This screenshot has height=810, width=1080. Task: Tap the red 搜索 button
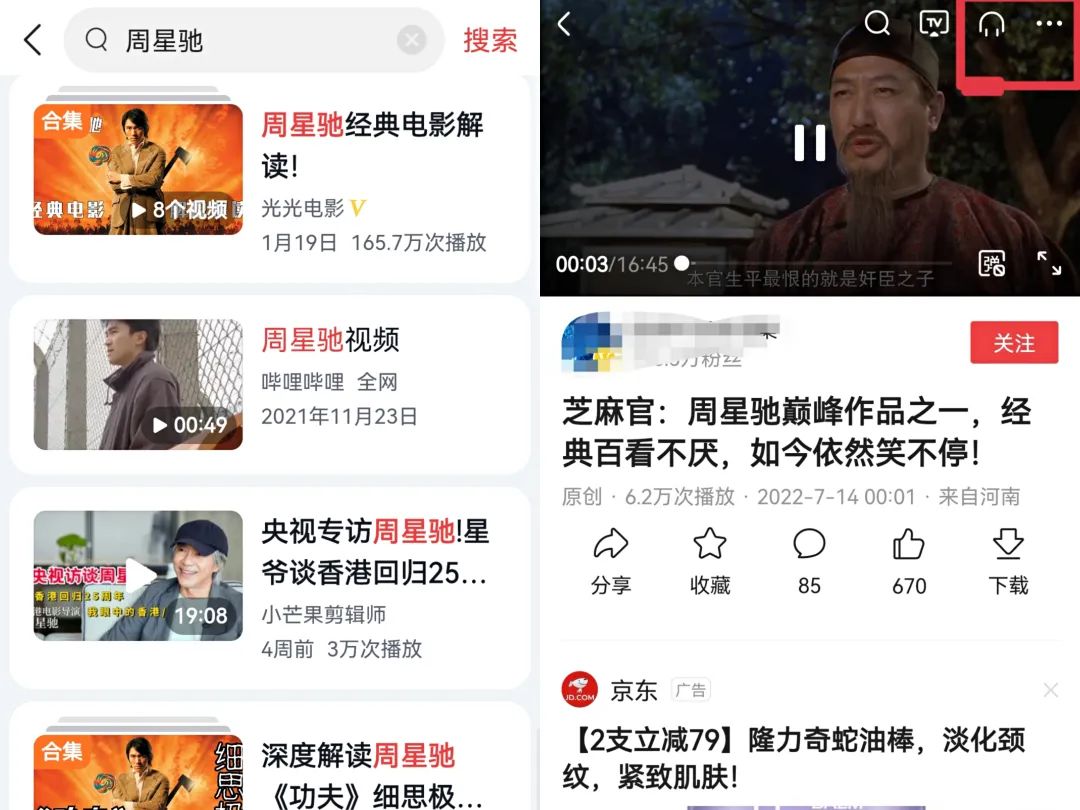[x=490, y=41]
